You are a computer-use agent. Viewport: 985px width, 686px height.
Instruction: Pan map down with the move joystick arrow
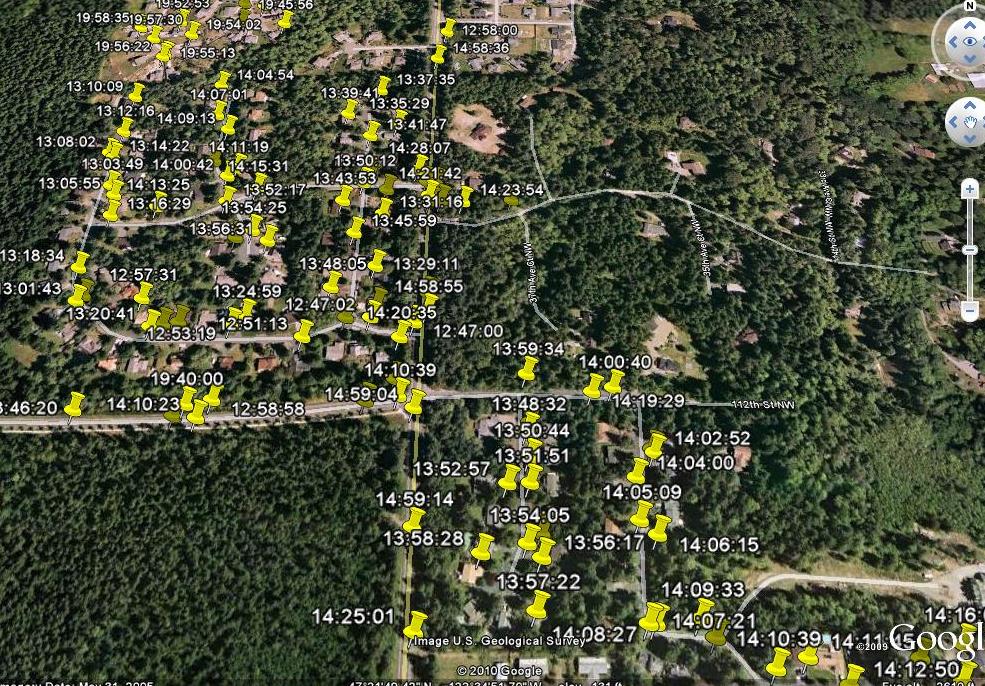(x=969, y=140)
